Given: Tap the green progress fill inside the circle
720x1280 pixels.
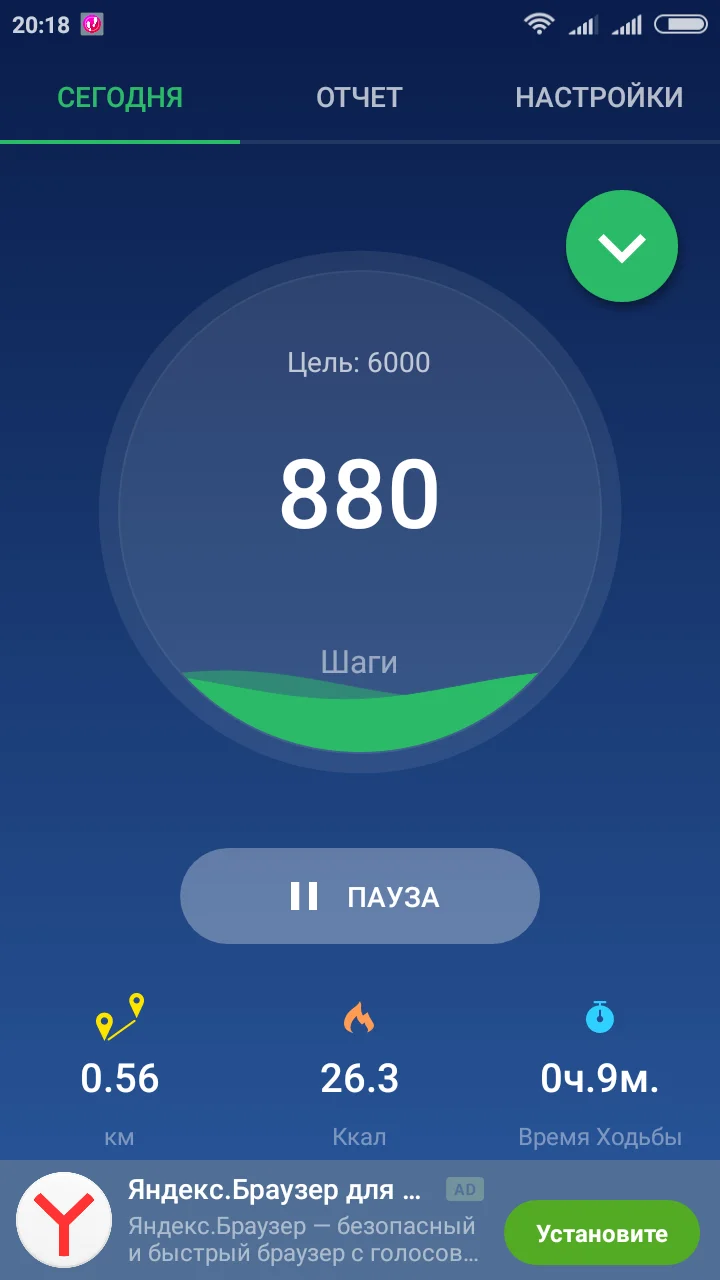Looking at the screenshot, I should point(360,710).
